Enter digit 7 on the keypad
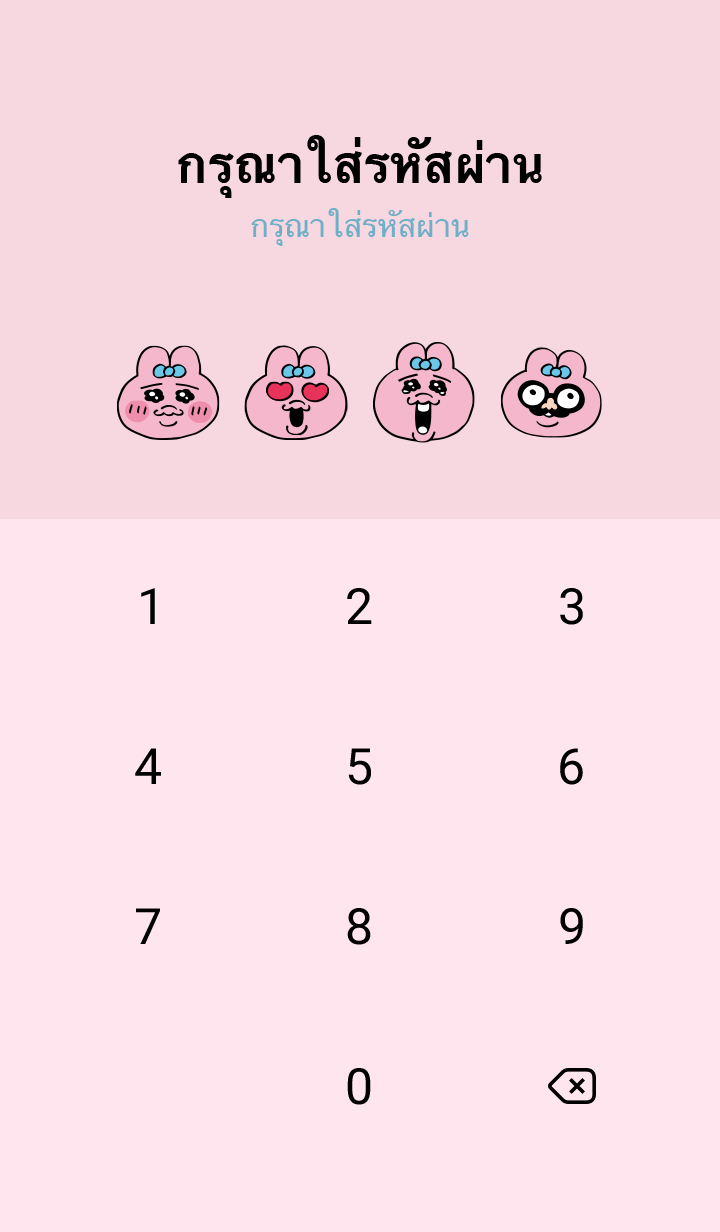Viewport: 720px width, 1232px height. click(148, 927)
